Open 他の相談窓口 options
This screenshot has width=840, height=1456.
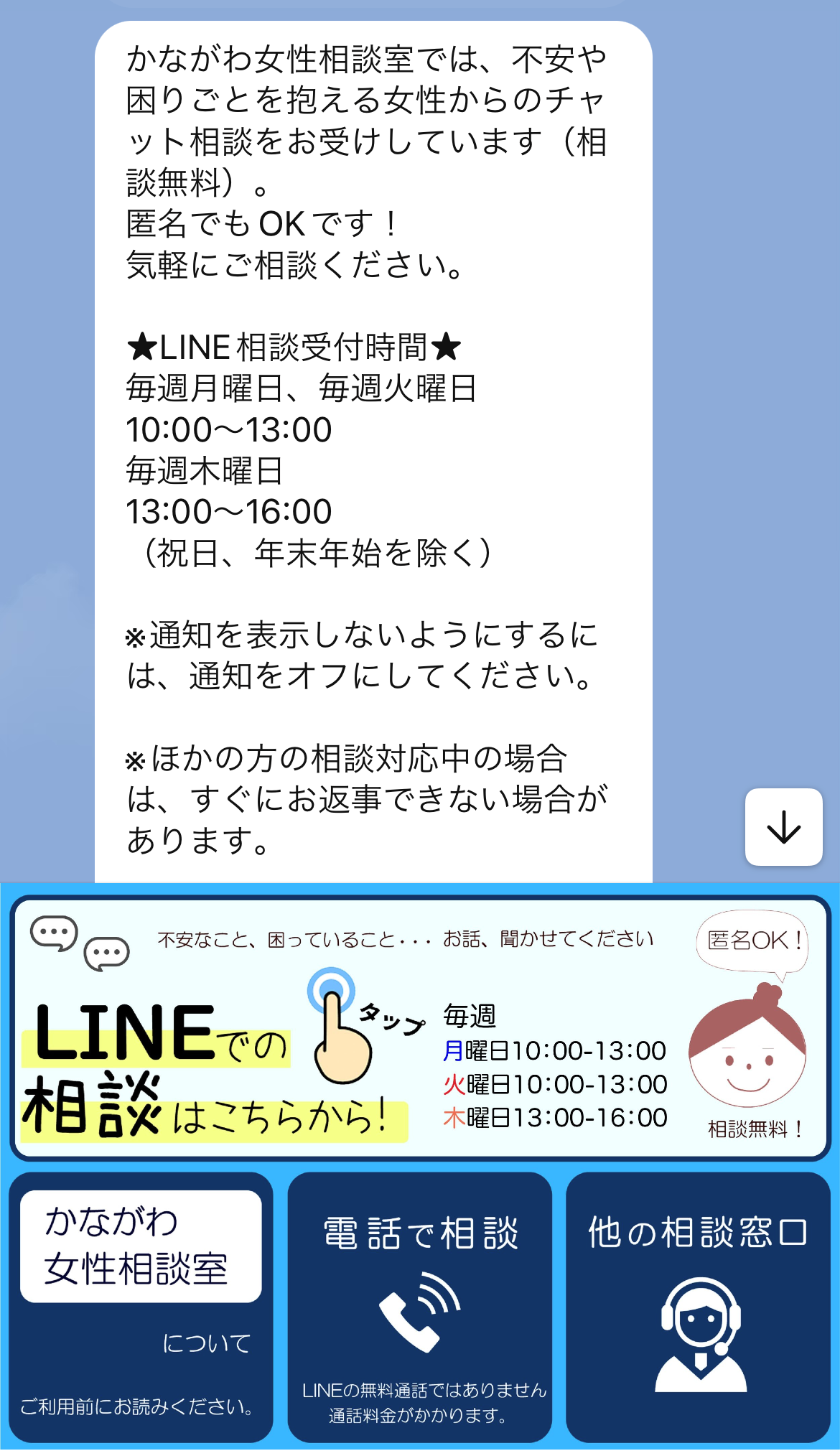click(698, 1307)
